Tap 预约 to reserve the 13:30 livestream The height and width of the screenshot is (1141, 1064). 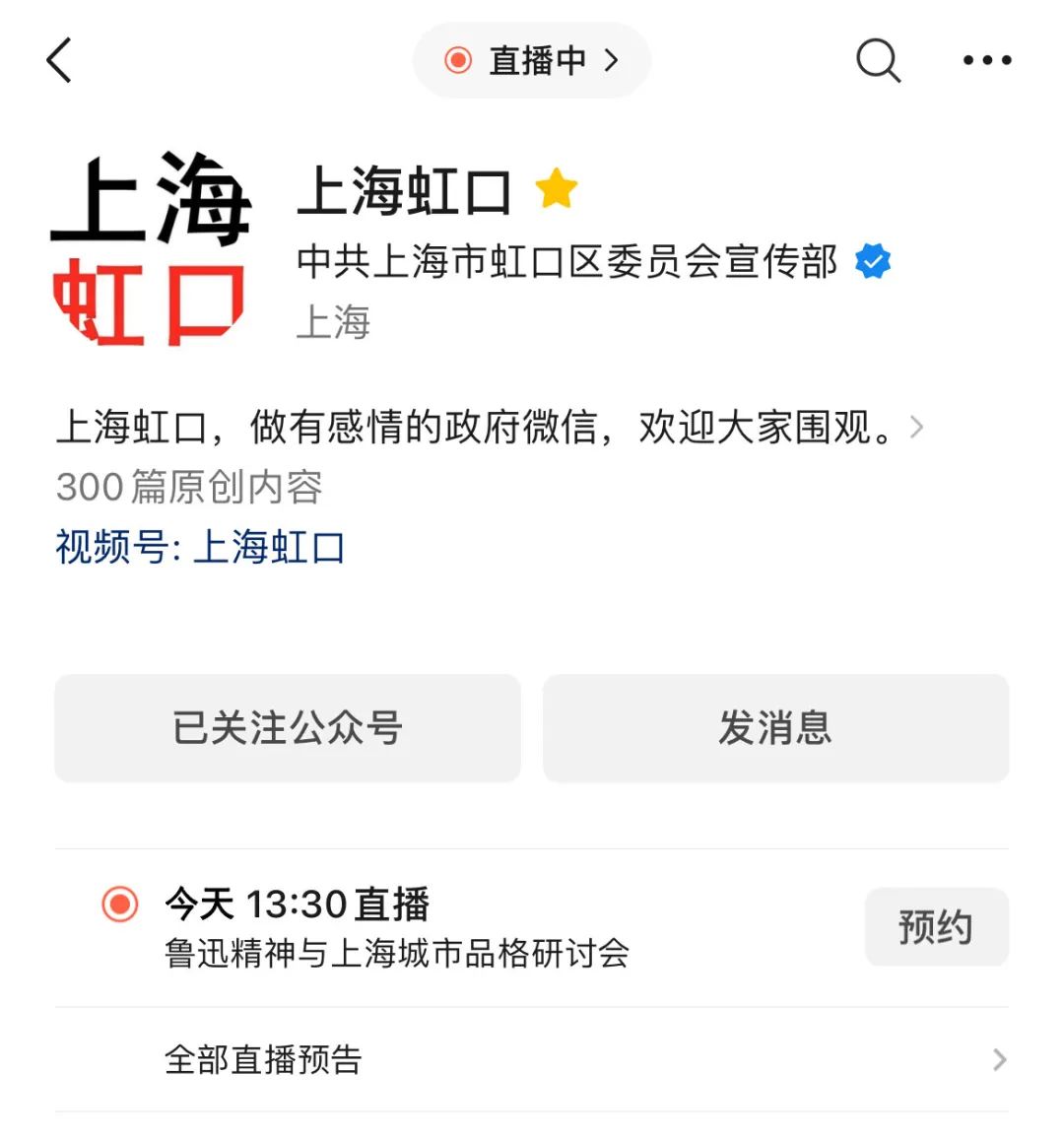[935, 927]
